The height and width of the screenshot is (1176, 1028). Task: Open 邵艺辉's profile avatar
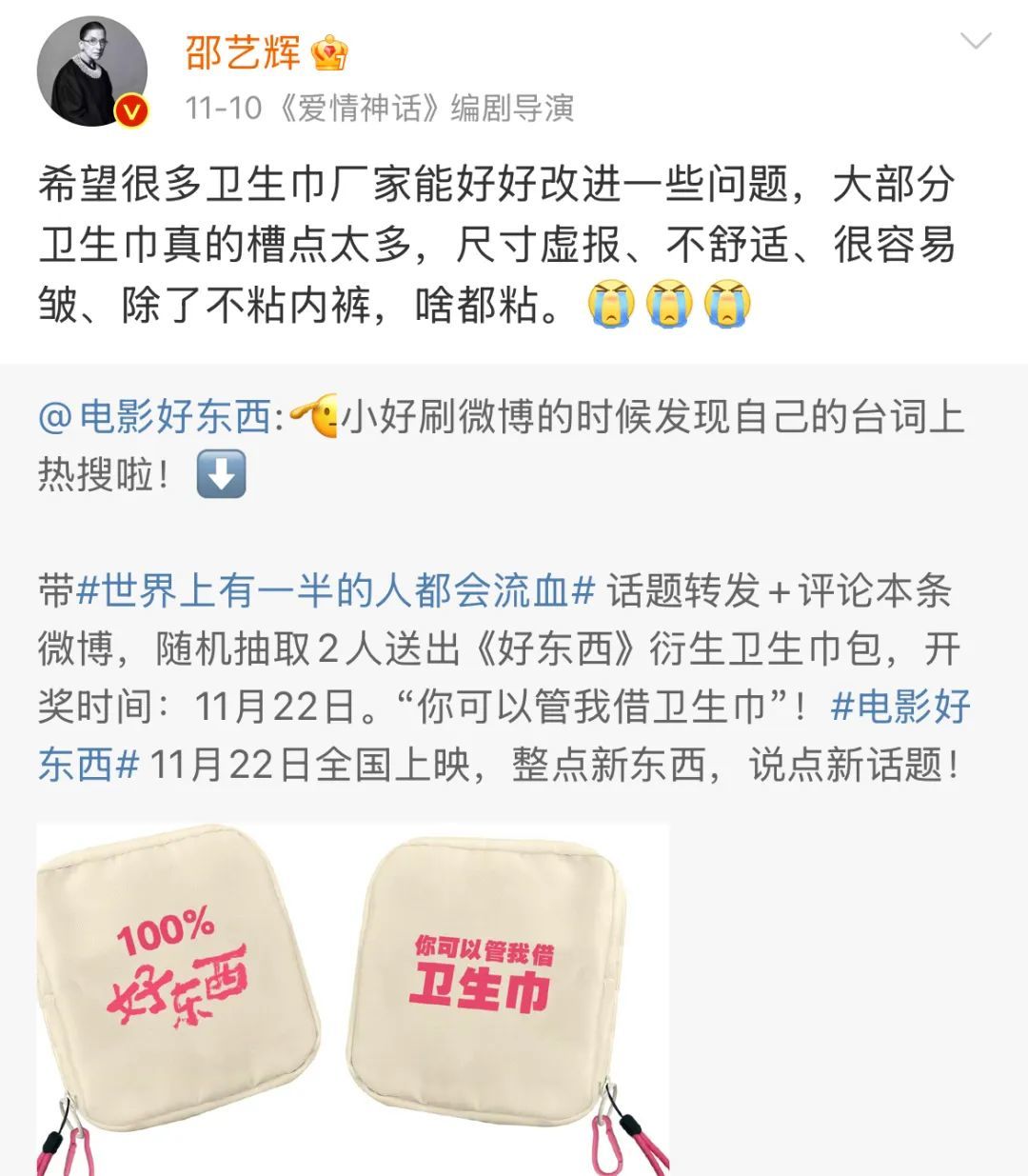(91, 71)
